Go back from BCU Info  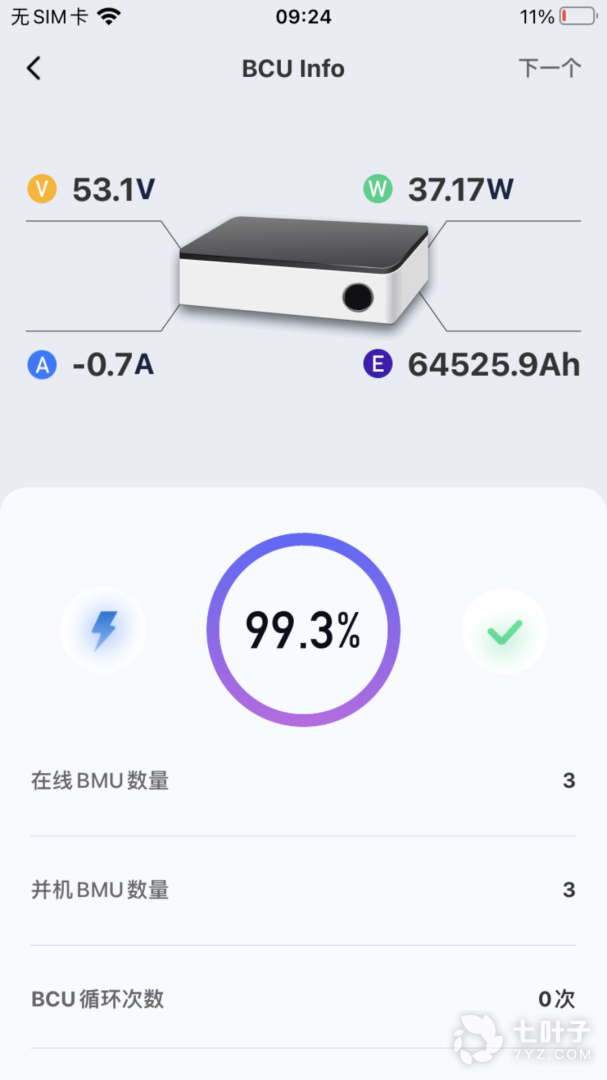pos(34,68)
